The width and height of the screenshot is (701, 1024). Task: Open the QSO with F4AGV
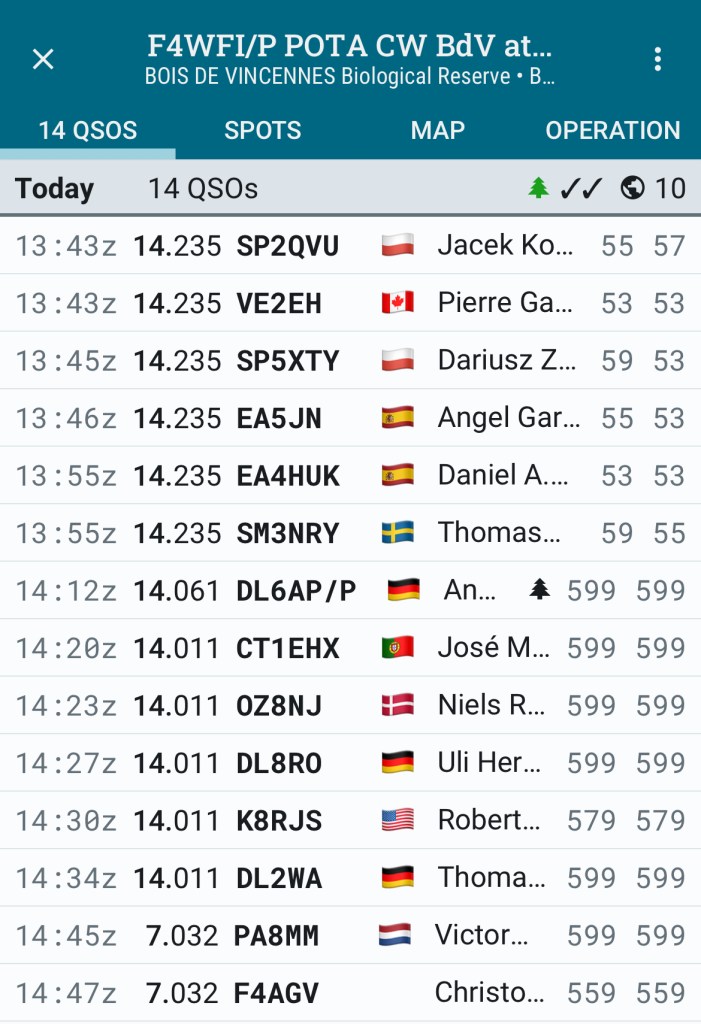point(350,993)
